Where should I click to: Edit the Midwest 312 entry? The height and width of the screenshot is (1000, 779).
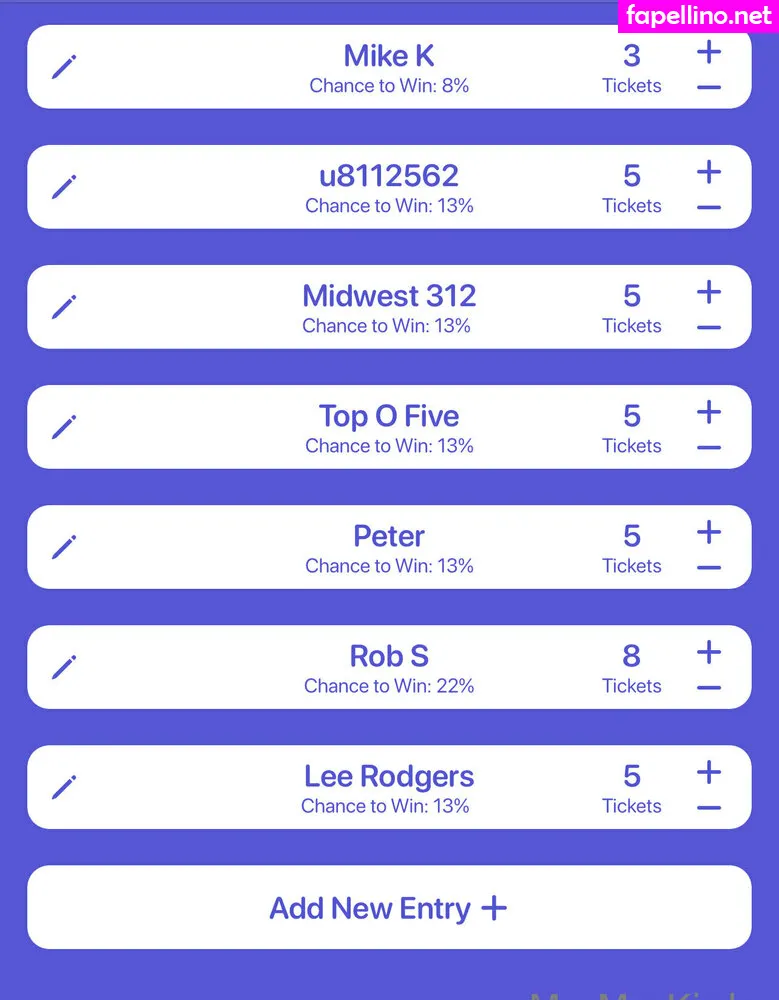pyautogui.click(x=64, y=307)
